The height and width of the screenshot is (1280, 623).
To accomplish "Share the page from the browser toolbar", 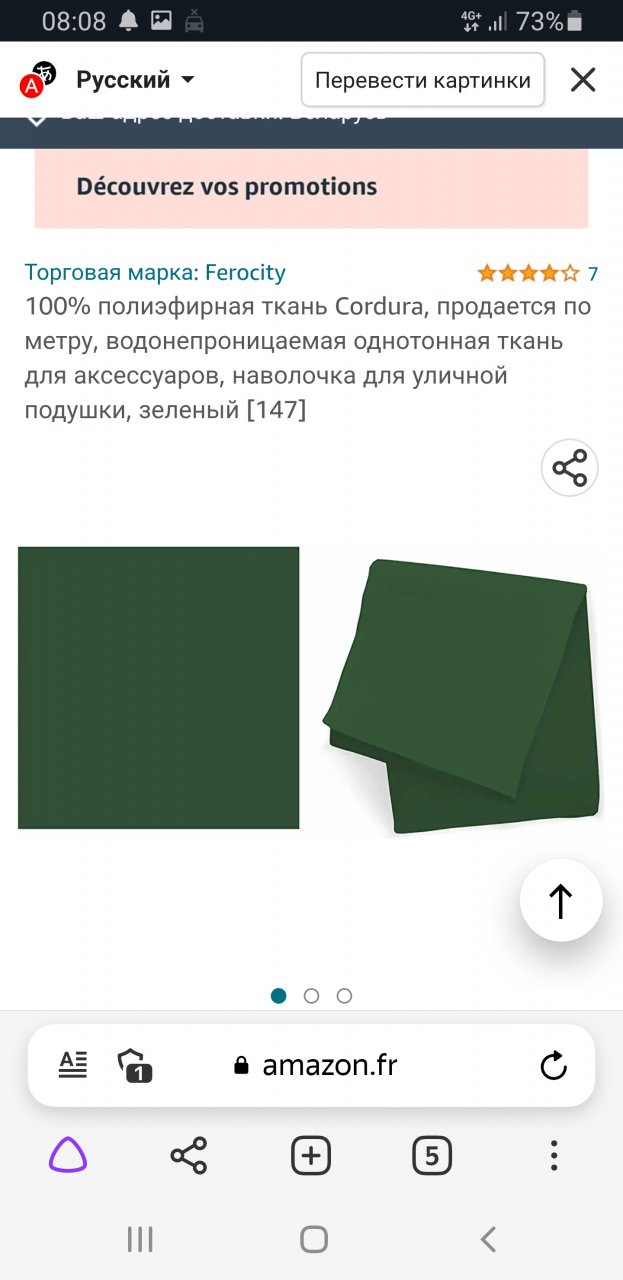I will pos(188,1156).
